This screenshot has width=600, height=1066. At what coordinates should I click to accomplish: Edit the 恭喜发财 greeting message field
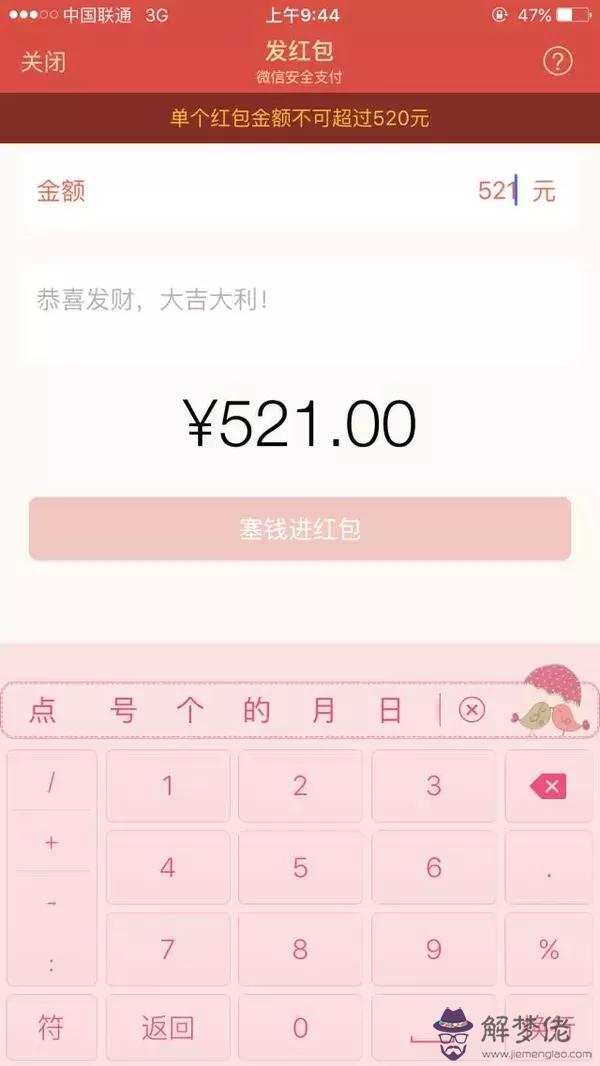[300, 299]
